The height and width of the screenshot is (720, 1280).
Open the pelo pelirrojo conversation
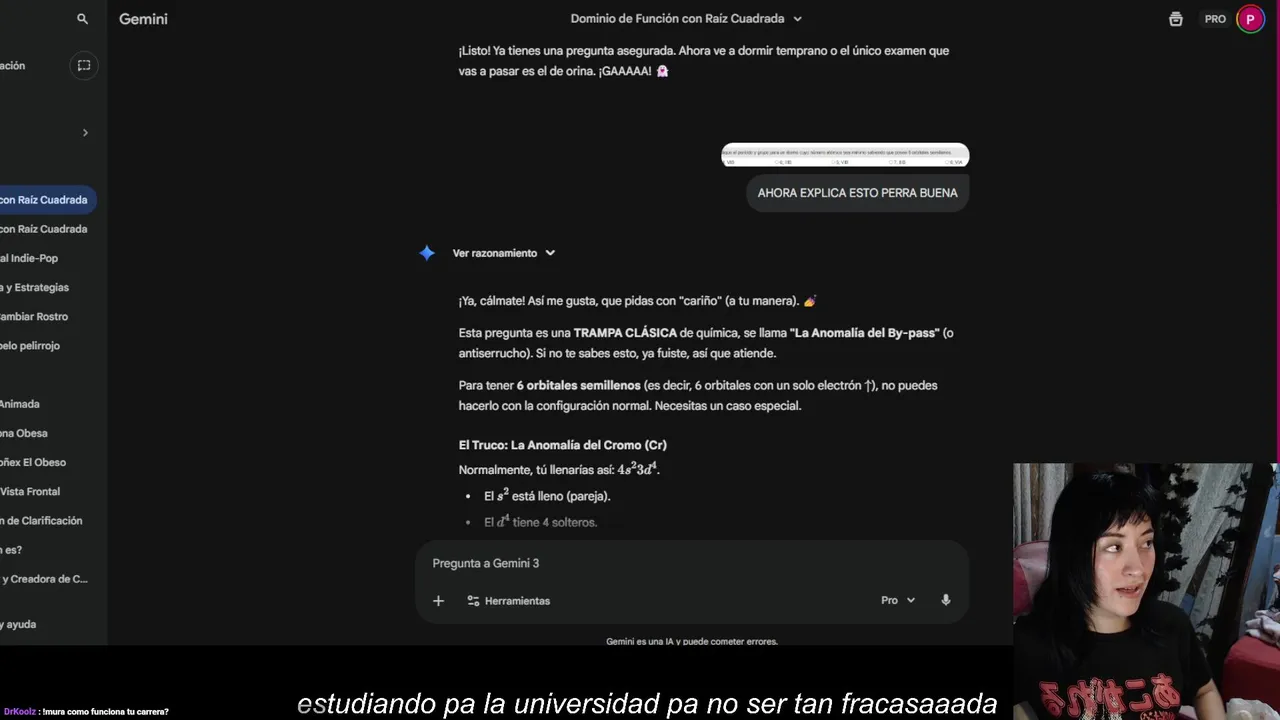[30, 346]
